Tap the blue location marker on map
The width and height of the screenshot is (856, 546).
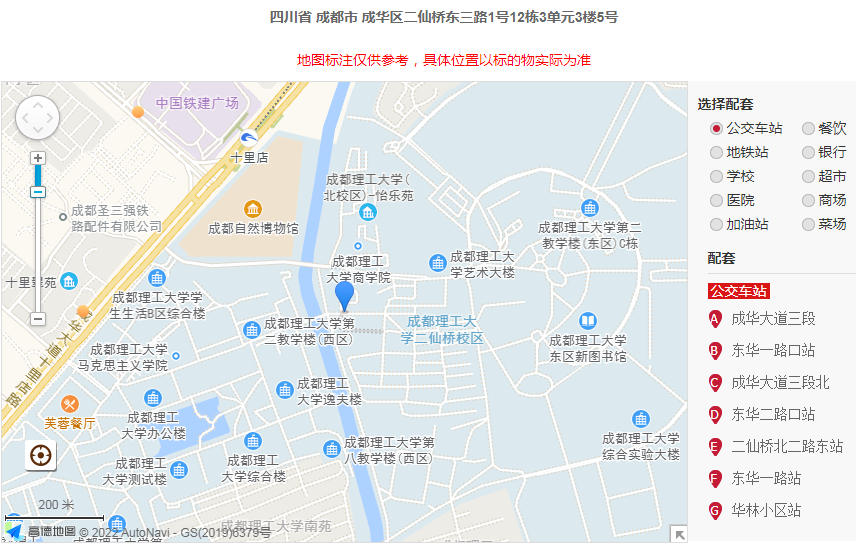pos(344,294)
